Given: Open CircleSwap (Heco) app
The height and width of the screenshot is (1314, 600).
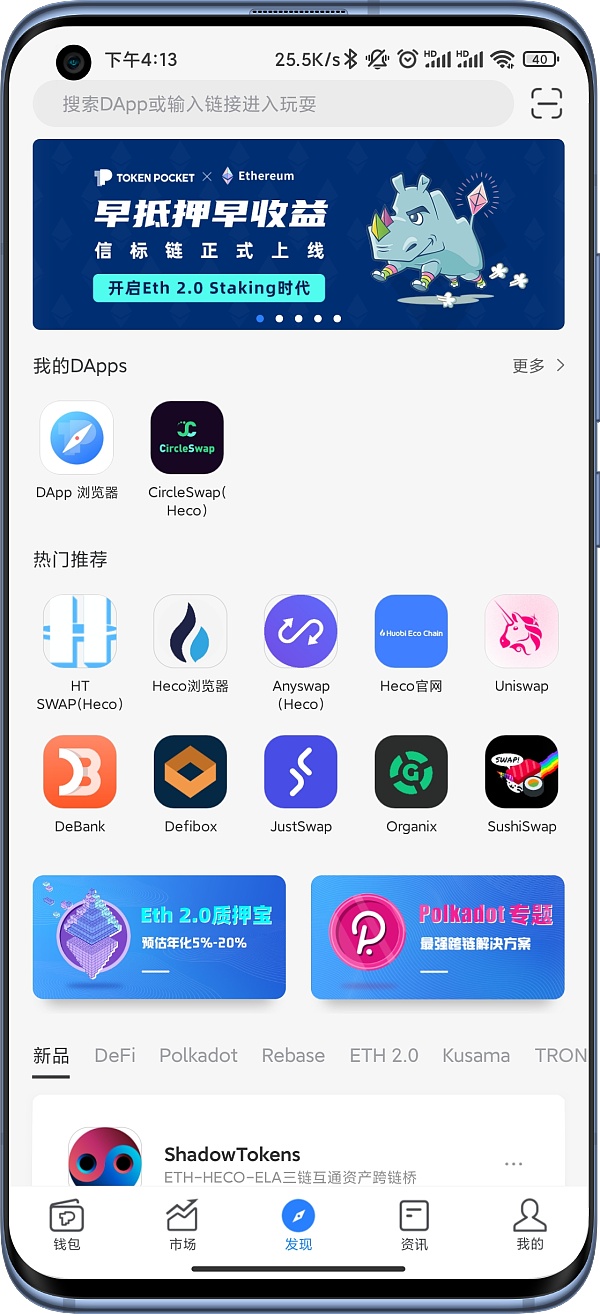Looking at the screenshot, I should [187, 438].
